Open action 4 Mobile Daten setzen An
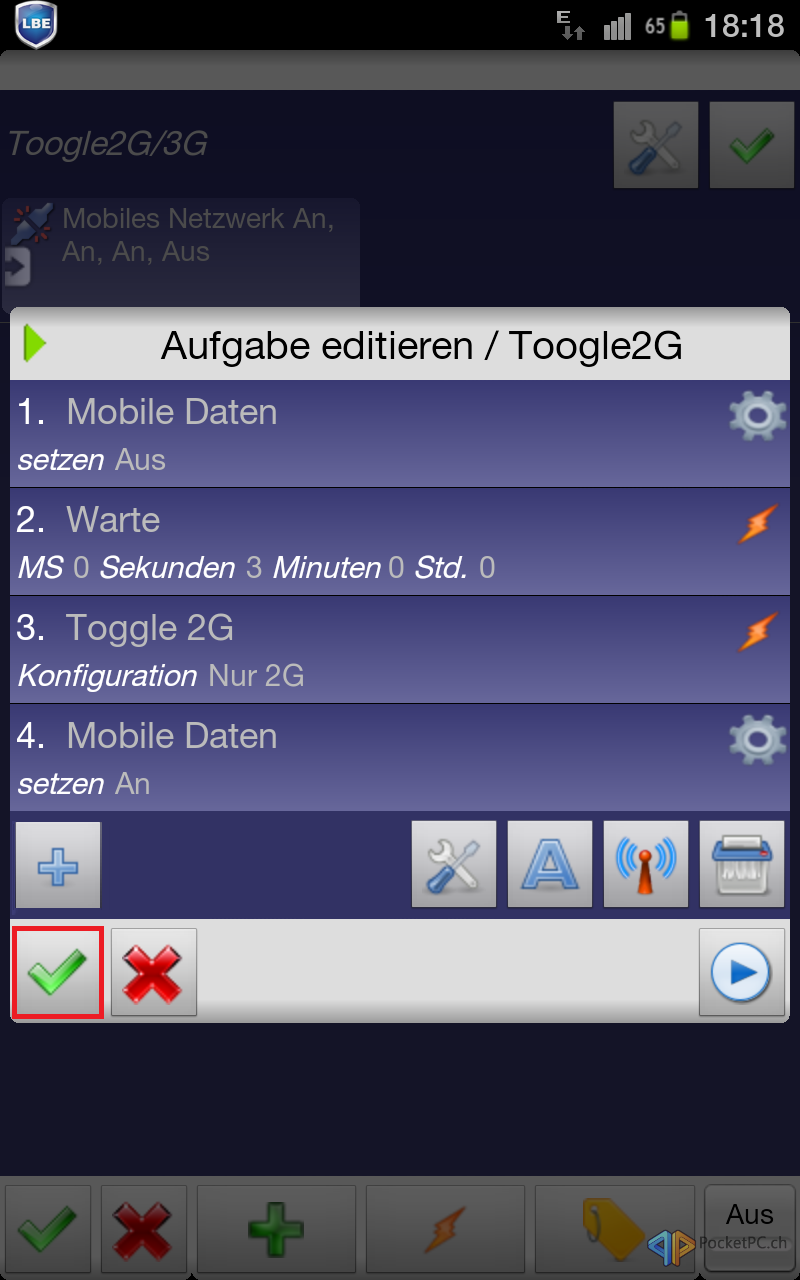 400,758
